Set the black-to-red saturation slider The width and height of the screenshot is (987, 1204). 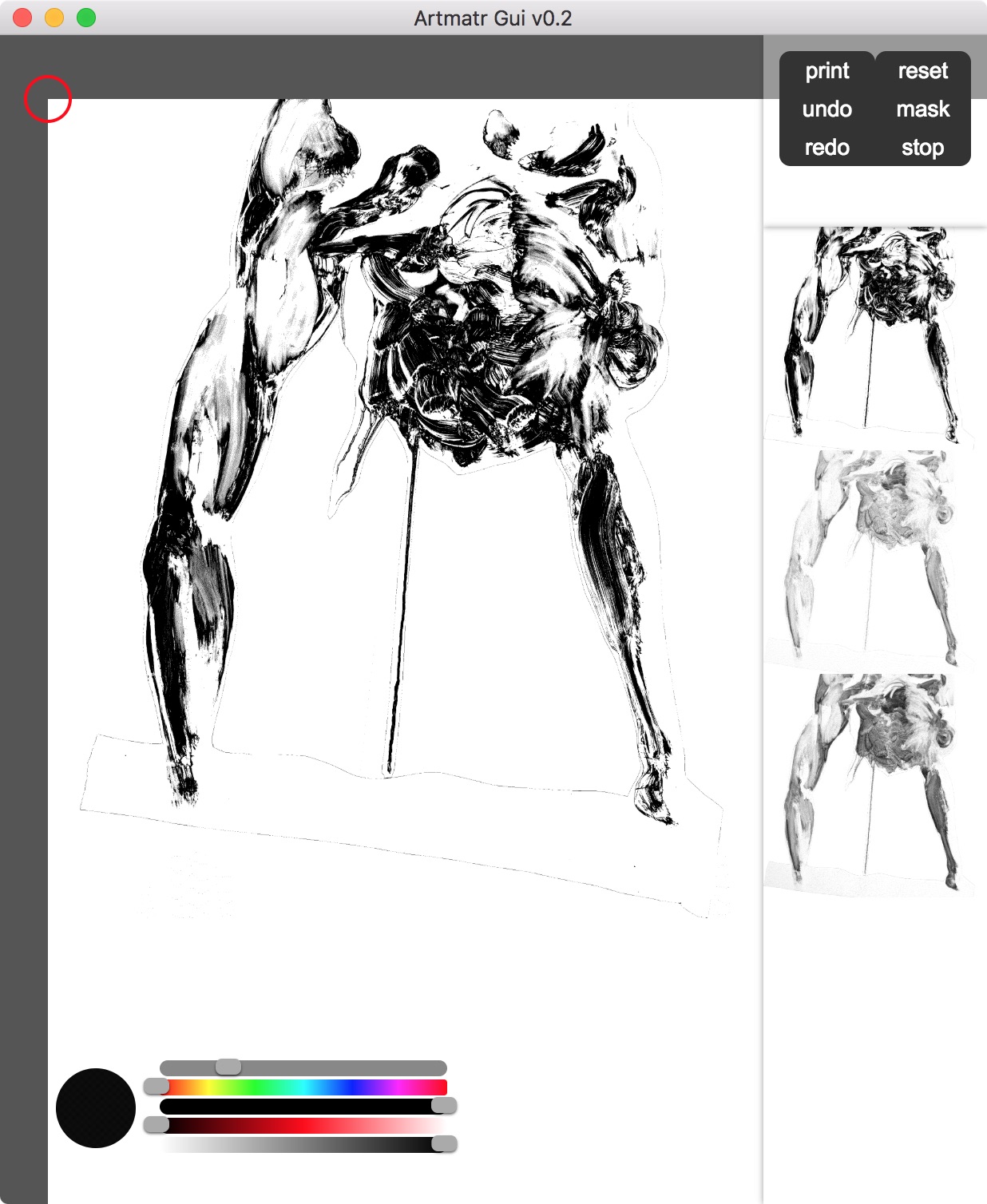[303, 1125]
